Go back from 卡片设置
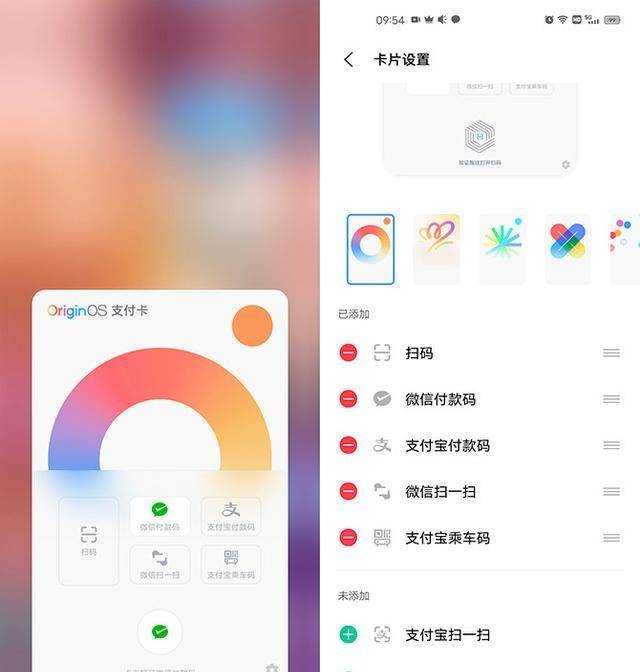The height and width of the screenshot is (672, 640). (x=348, y=60)
